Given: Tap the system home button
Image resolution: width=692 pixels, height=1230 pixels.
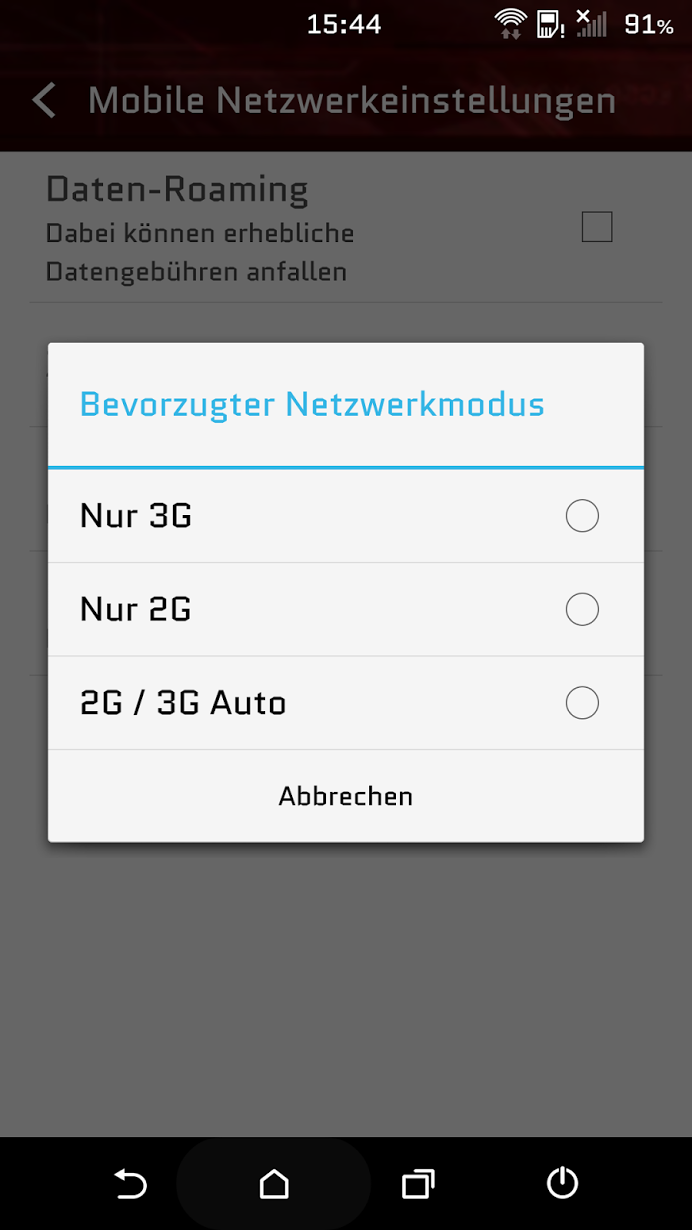Looking at the screenshot, I should click(274, 1184).
